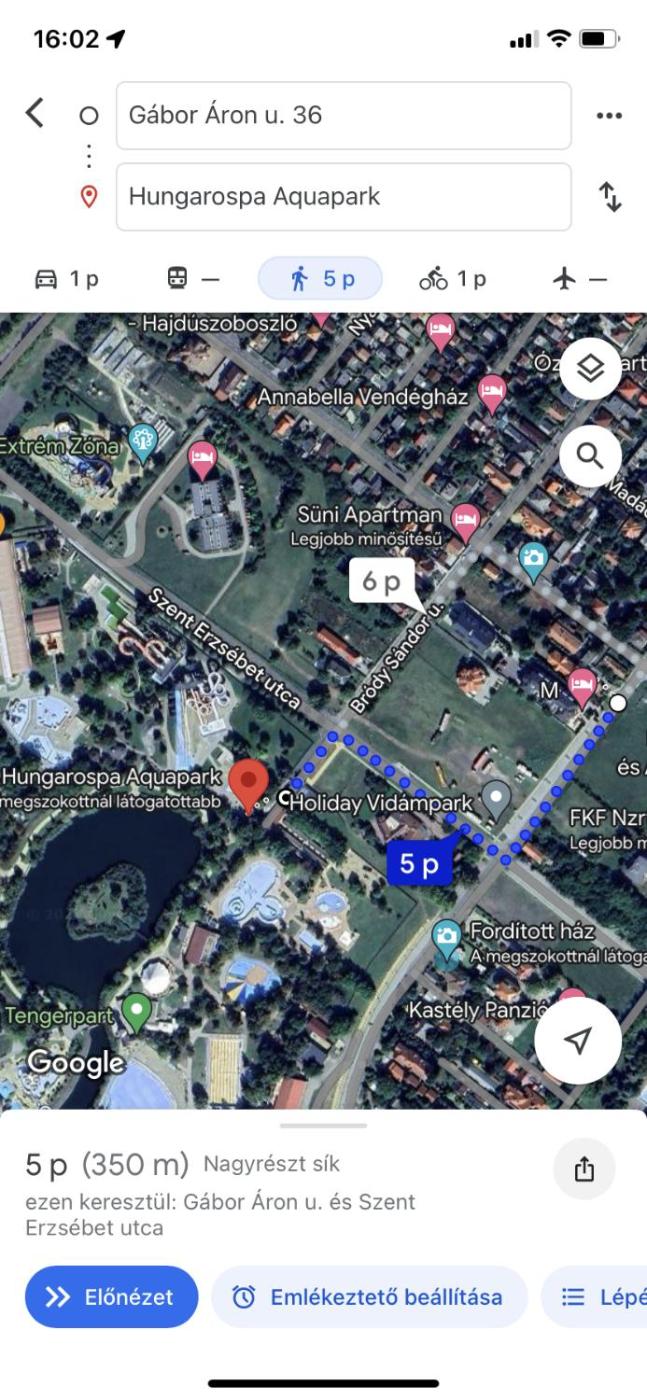Open map layers selector

tap(590, 370)
